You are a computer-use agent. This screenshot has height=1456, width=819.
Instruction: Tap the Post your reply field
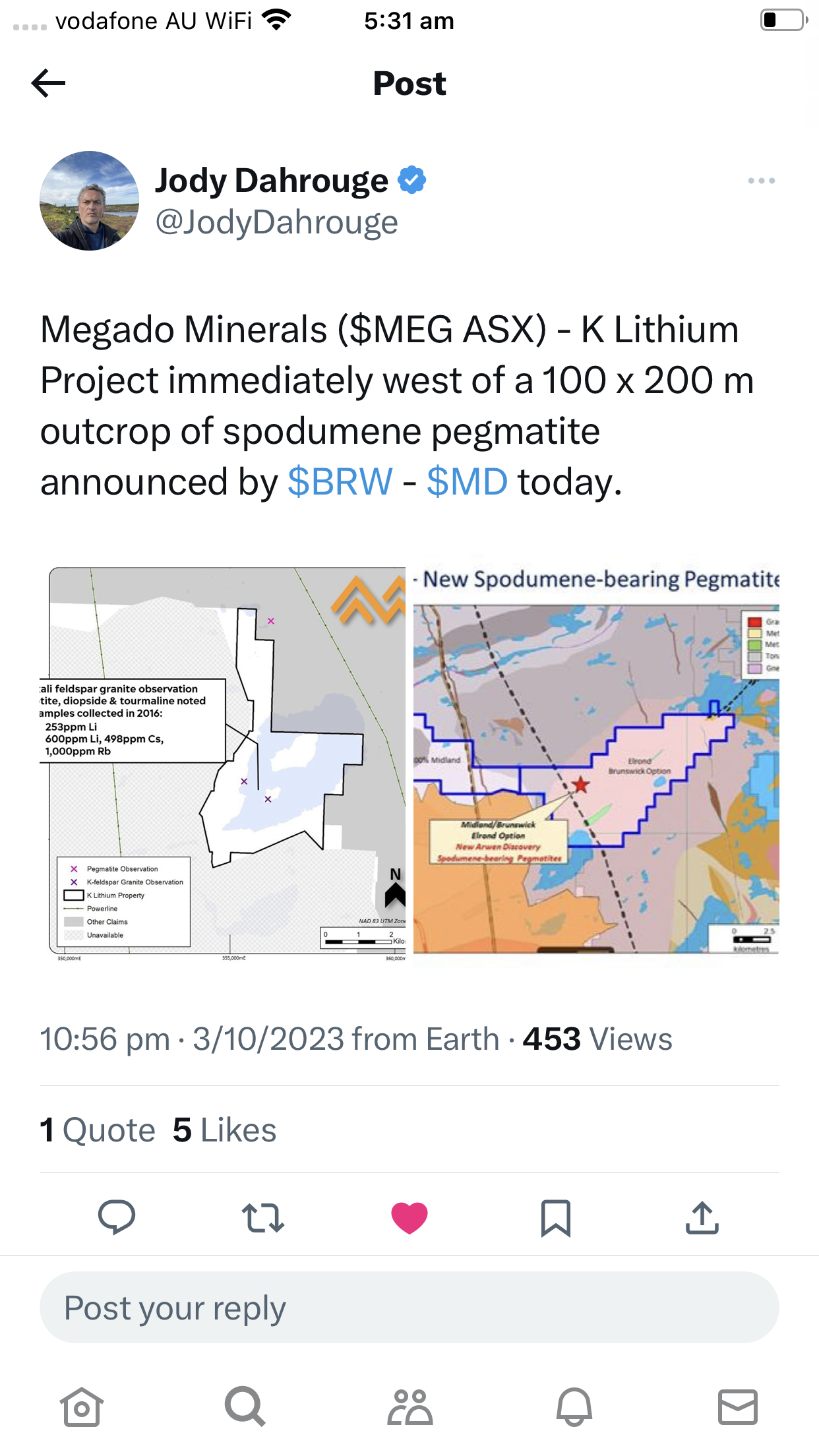point(409,1308)
